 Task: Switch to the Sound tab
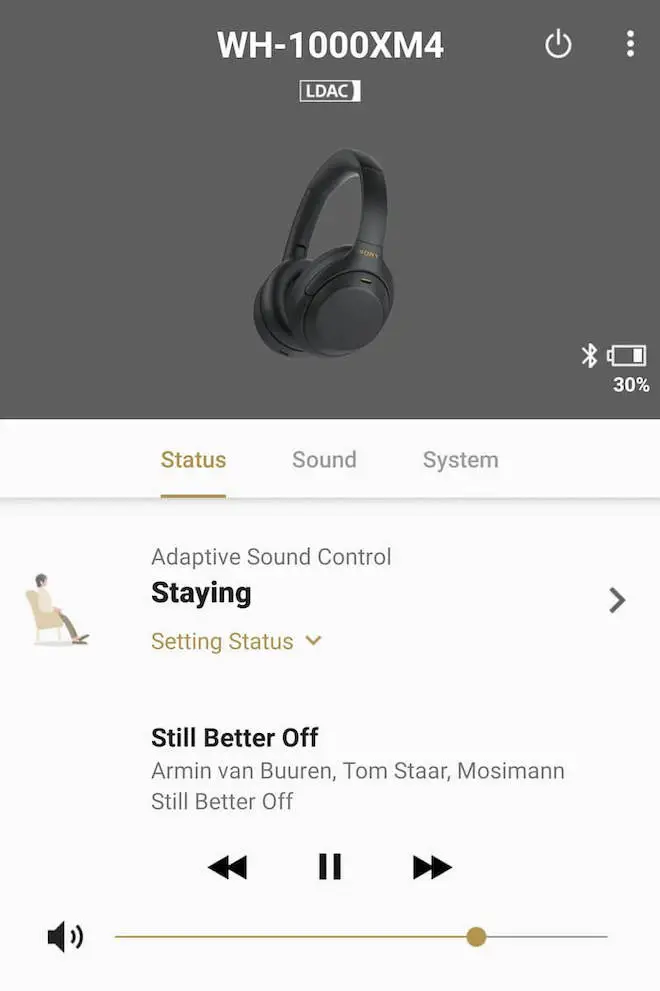click(324, 460)
